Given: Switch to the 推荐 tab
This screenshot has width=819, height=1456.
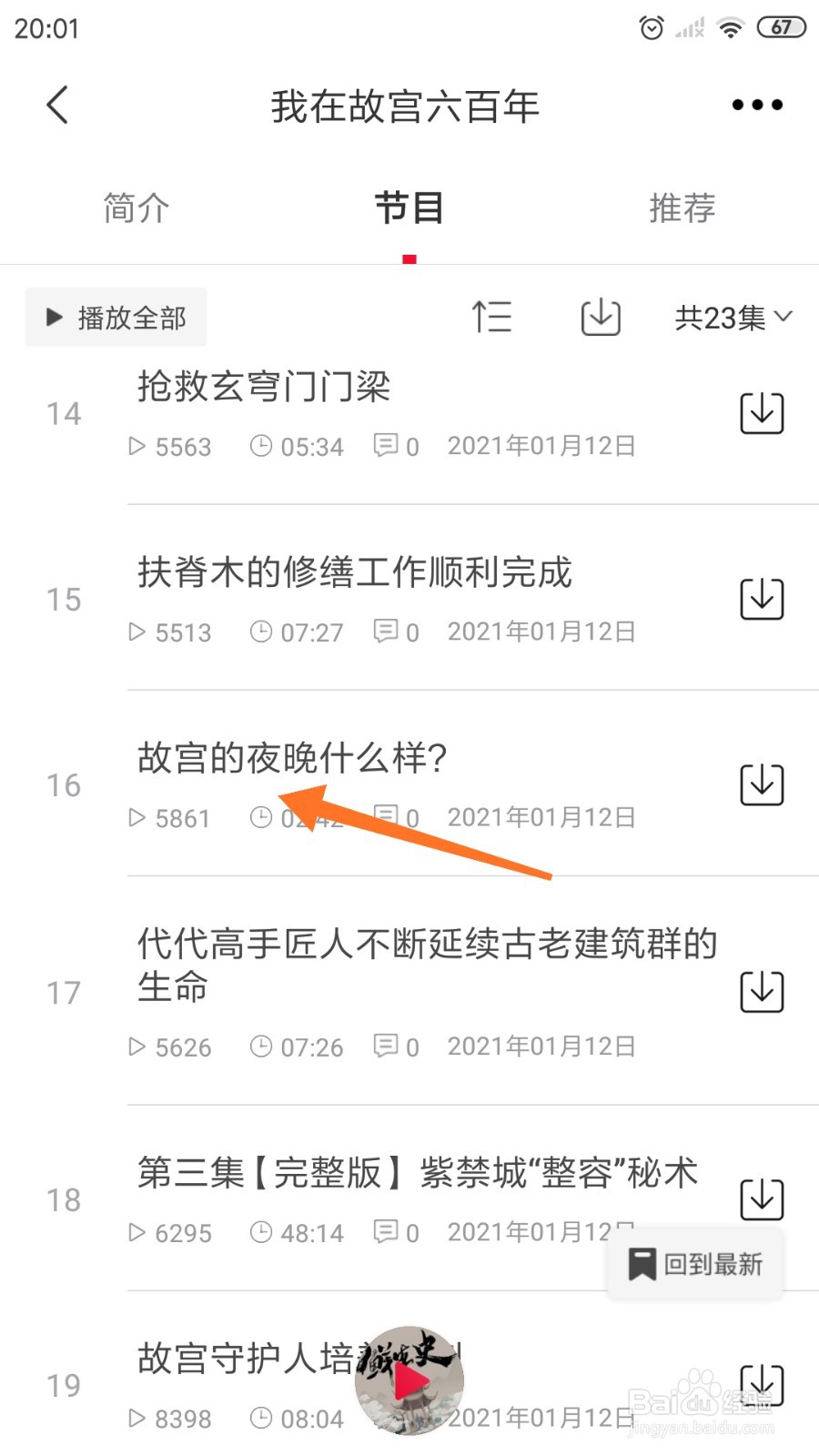Looking at the screenshot, I should tap(682, 208).
